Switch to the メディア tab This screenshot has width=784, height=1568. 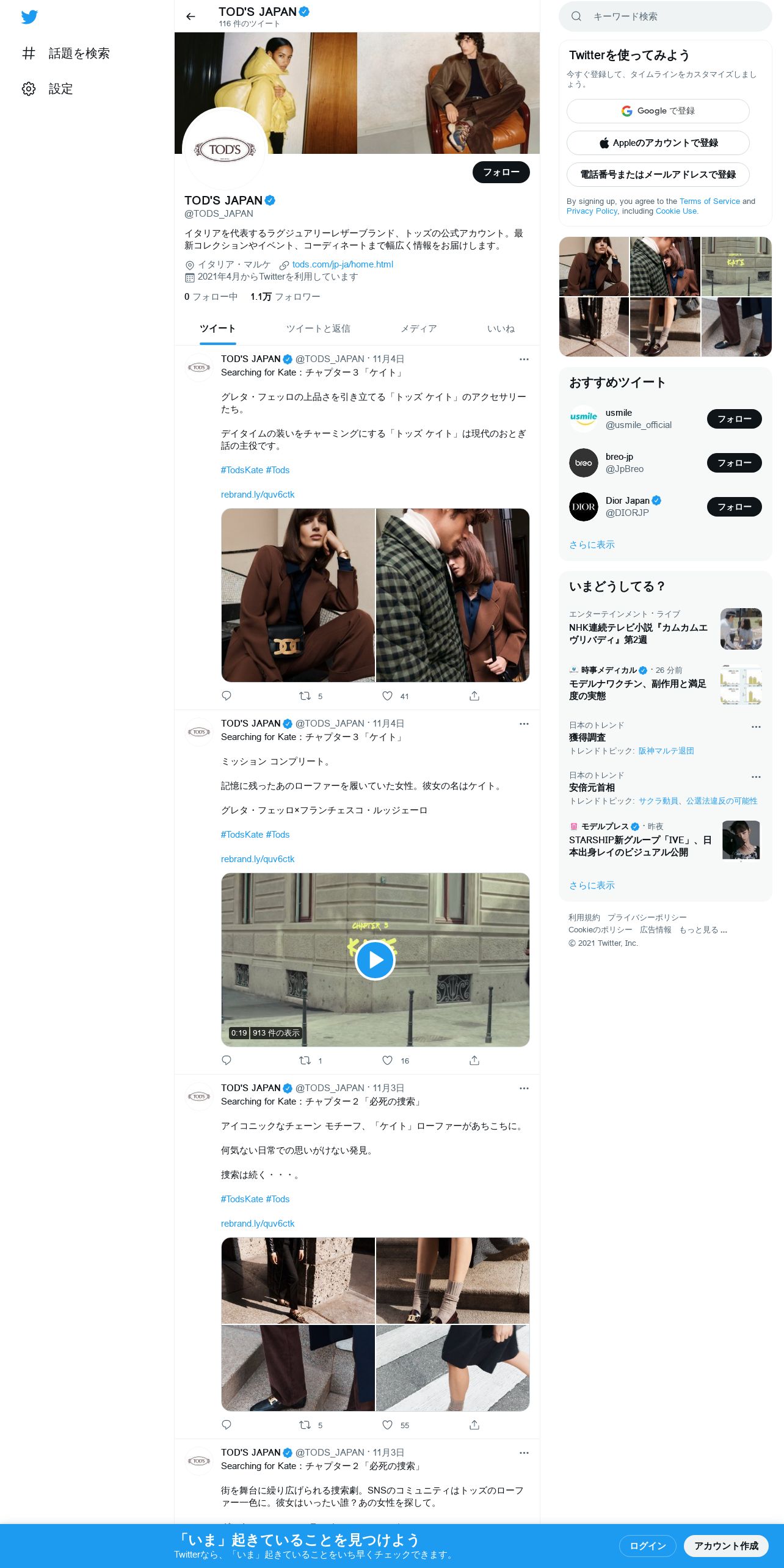tap(418, 328)
